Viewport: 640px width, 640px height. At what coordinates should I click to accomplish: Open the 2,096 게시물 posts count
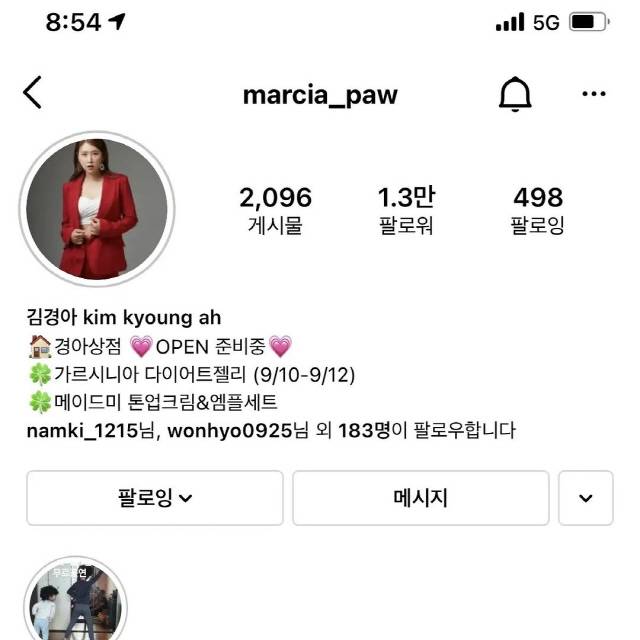click(275, 210)
